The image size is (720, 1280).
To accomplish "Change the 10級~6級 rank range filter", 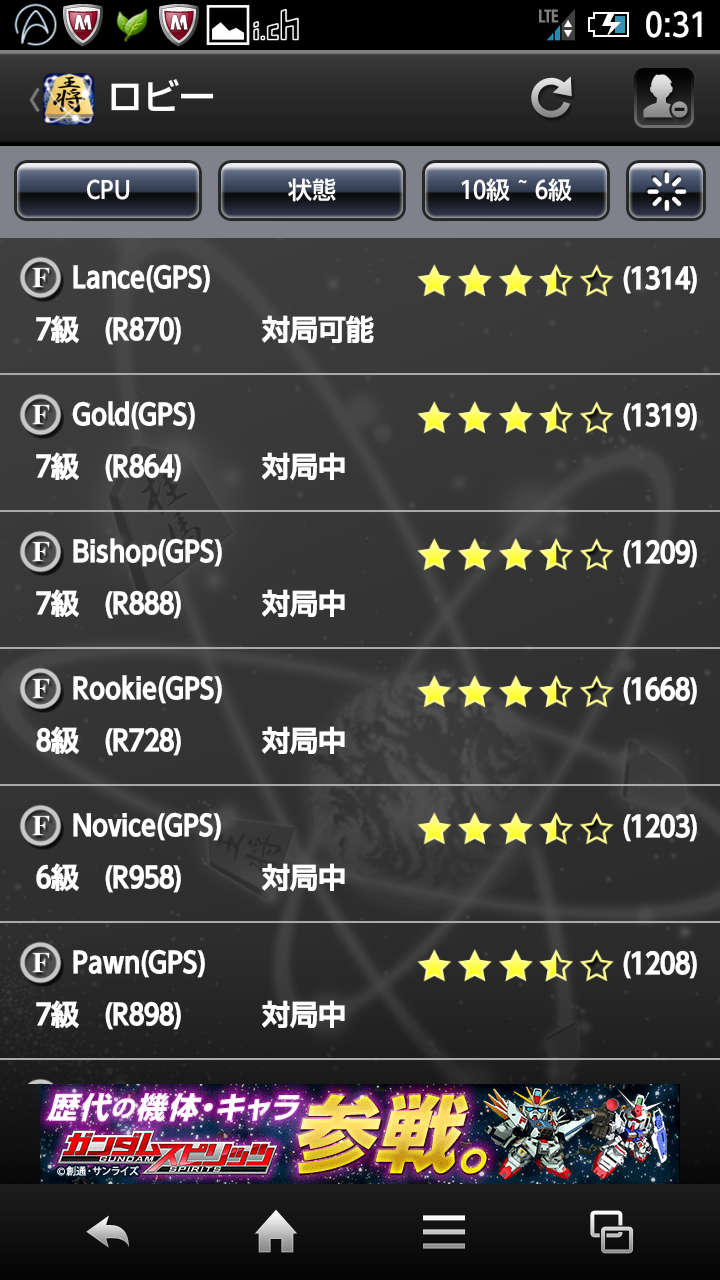I will coord(516,190).
